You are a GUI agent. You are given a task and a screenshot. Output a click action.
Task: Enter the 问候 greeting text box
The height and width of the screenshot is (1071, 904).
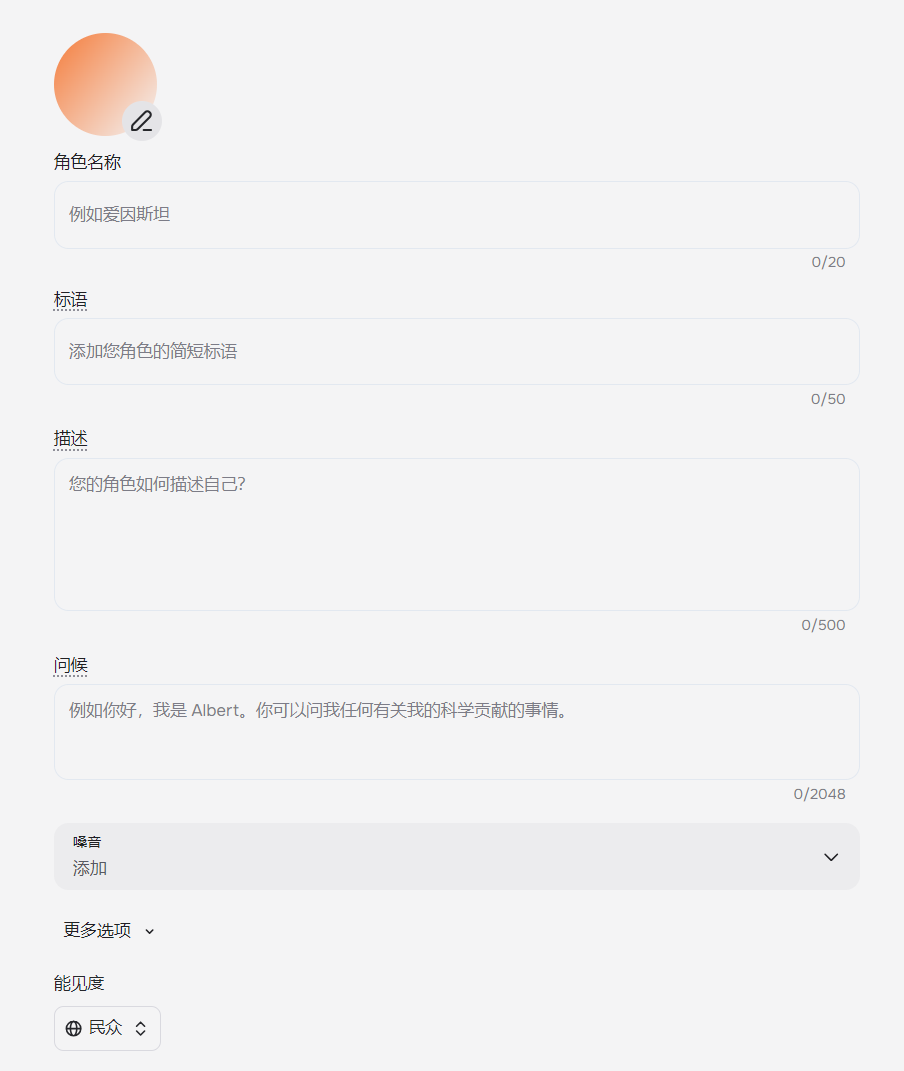point(456,731)
